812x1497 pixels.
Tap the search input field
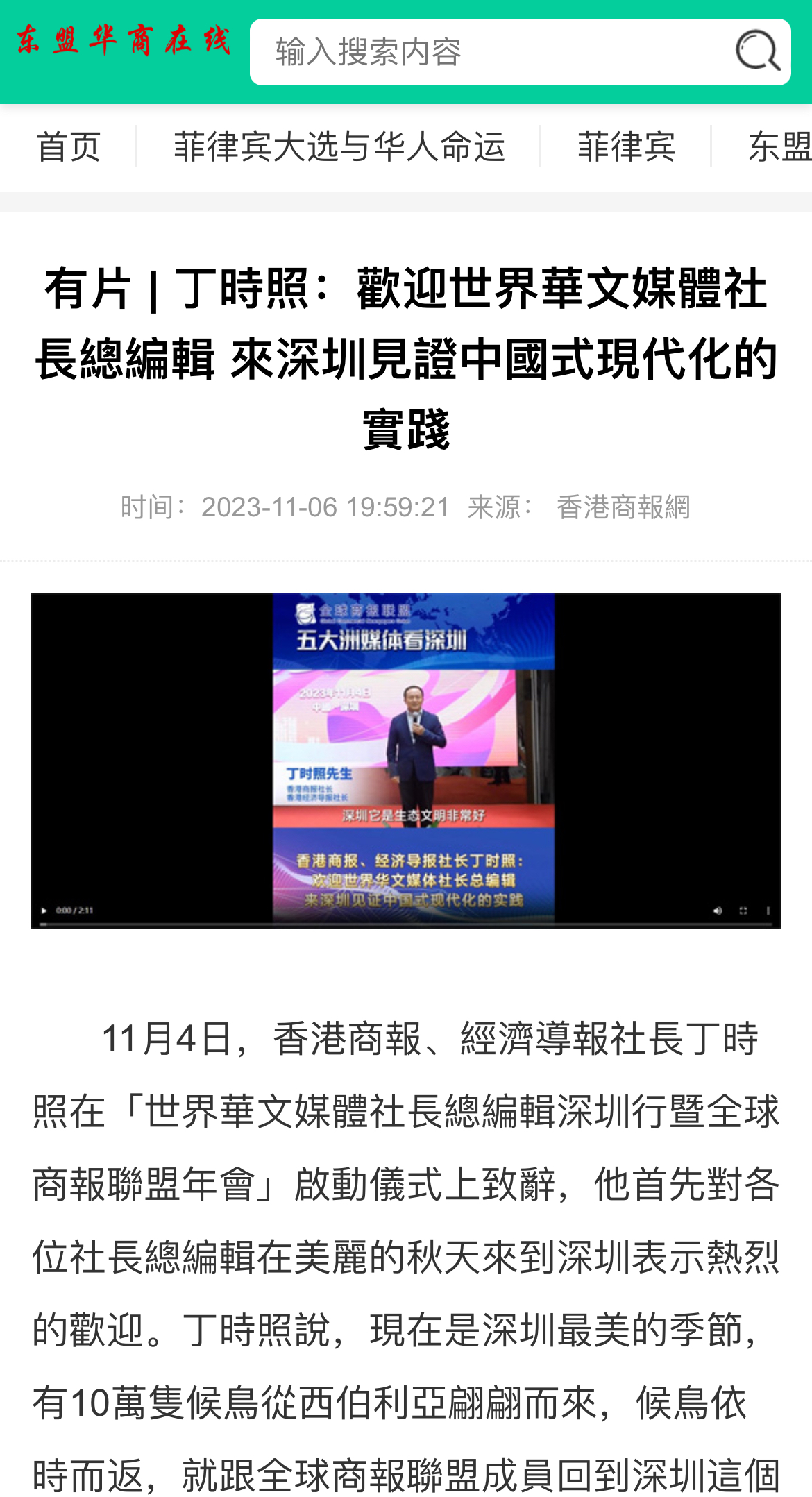486,52
